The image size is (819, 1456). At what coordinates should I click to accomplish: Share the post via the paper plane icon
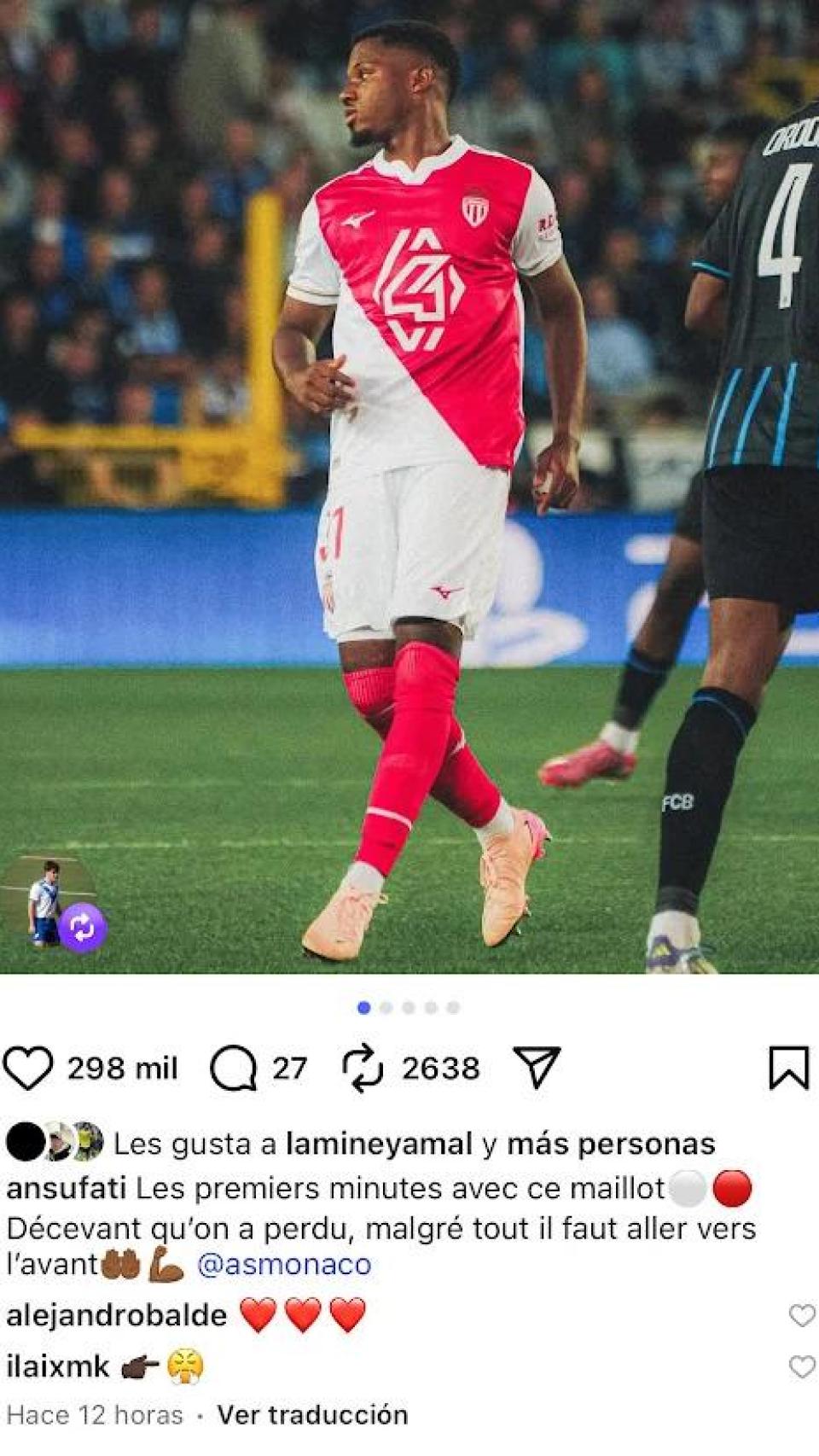537,1065
